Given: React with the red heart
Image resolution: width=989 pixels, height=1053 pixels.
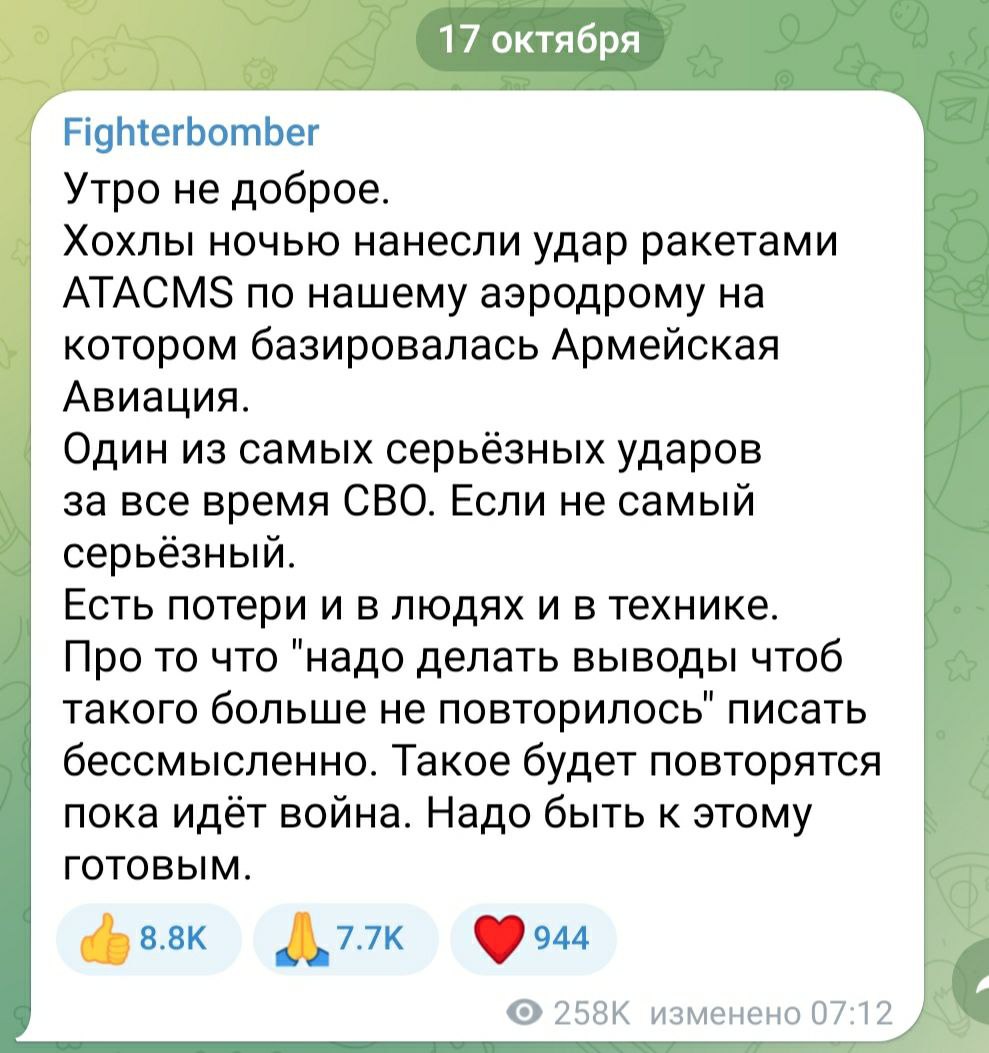Looking at the screenshot, I should [534, 940].
